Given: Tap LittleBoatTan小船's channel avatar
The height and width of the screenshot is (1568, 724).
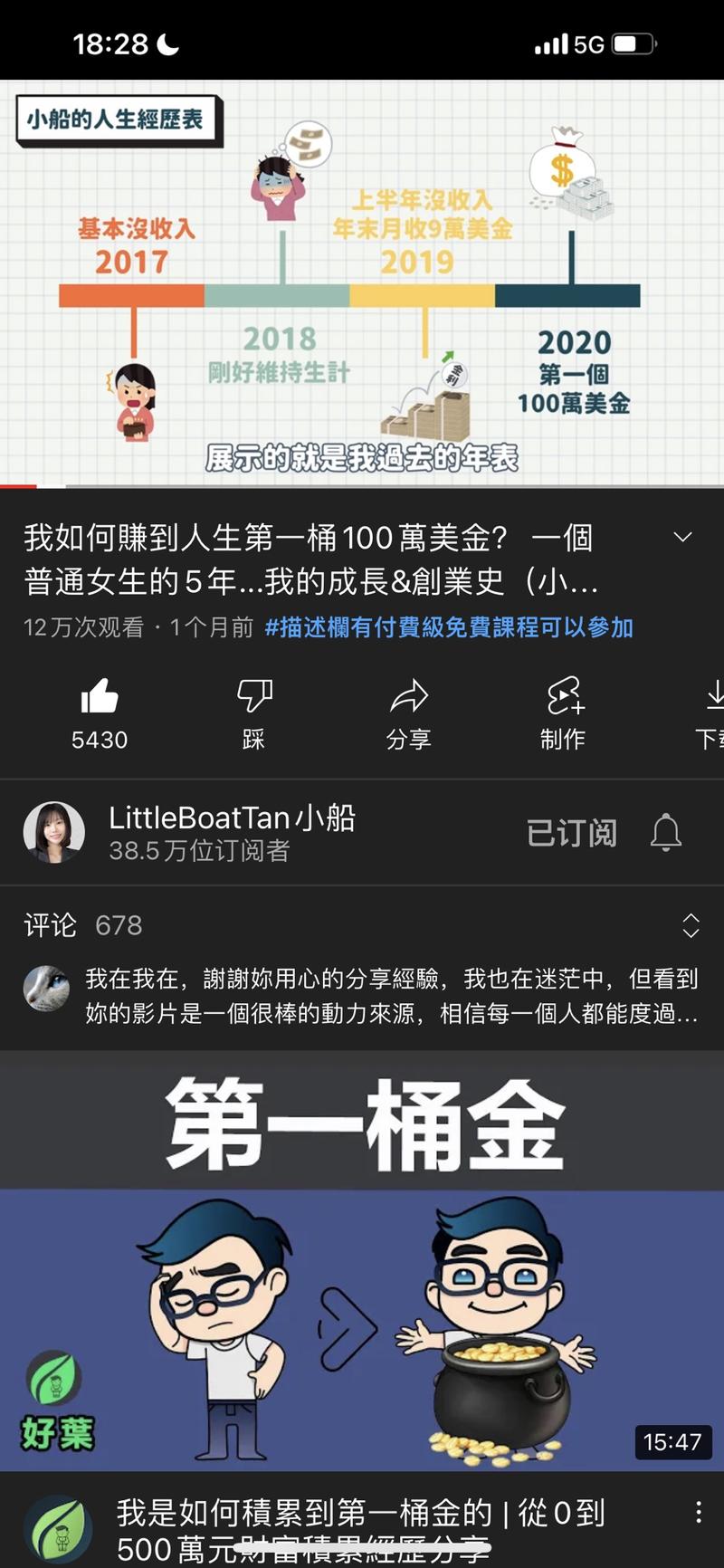Looking at the screenshot, I should pos(54,832).
